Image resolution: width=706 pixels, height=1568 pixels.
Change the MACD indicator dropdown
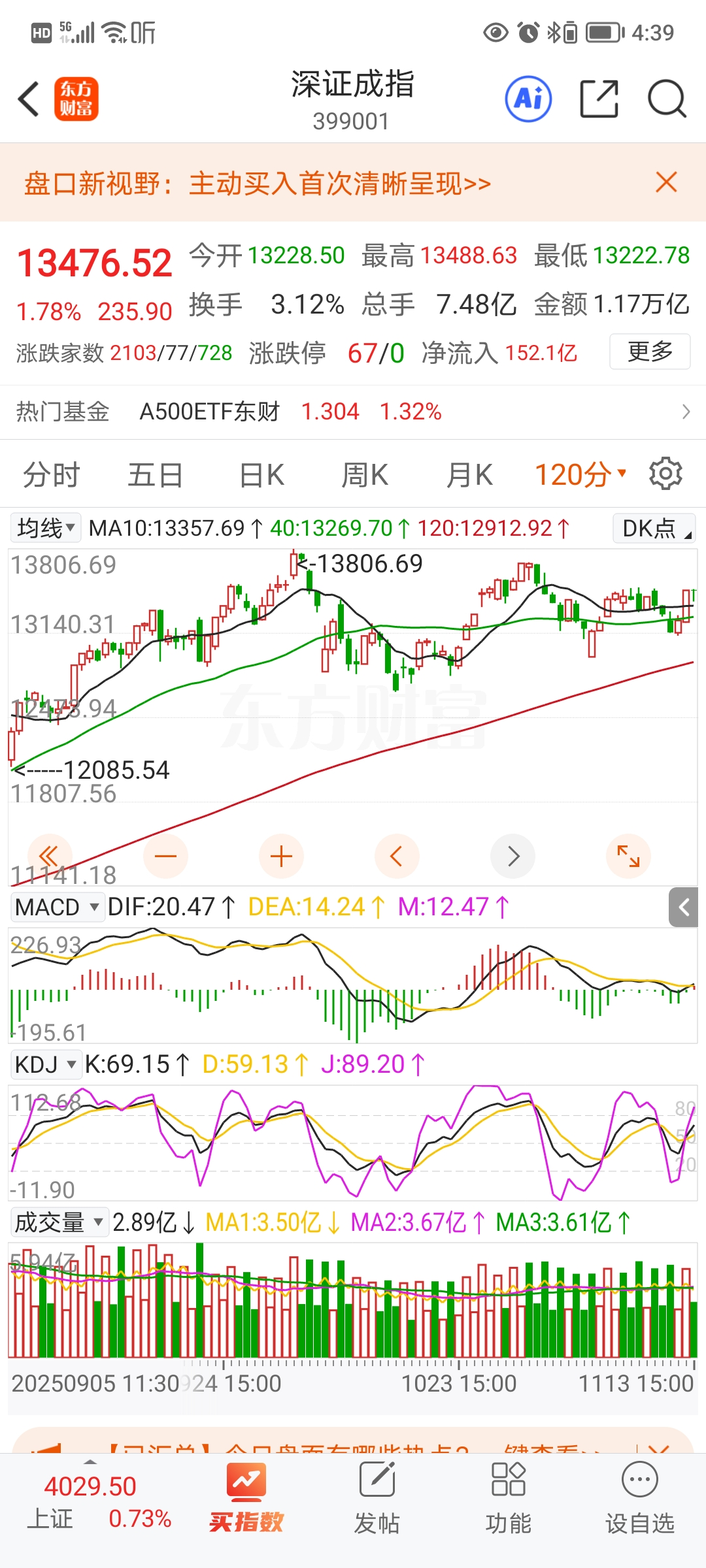point(57,907)
